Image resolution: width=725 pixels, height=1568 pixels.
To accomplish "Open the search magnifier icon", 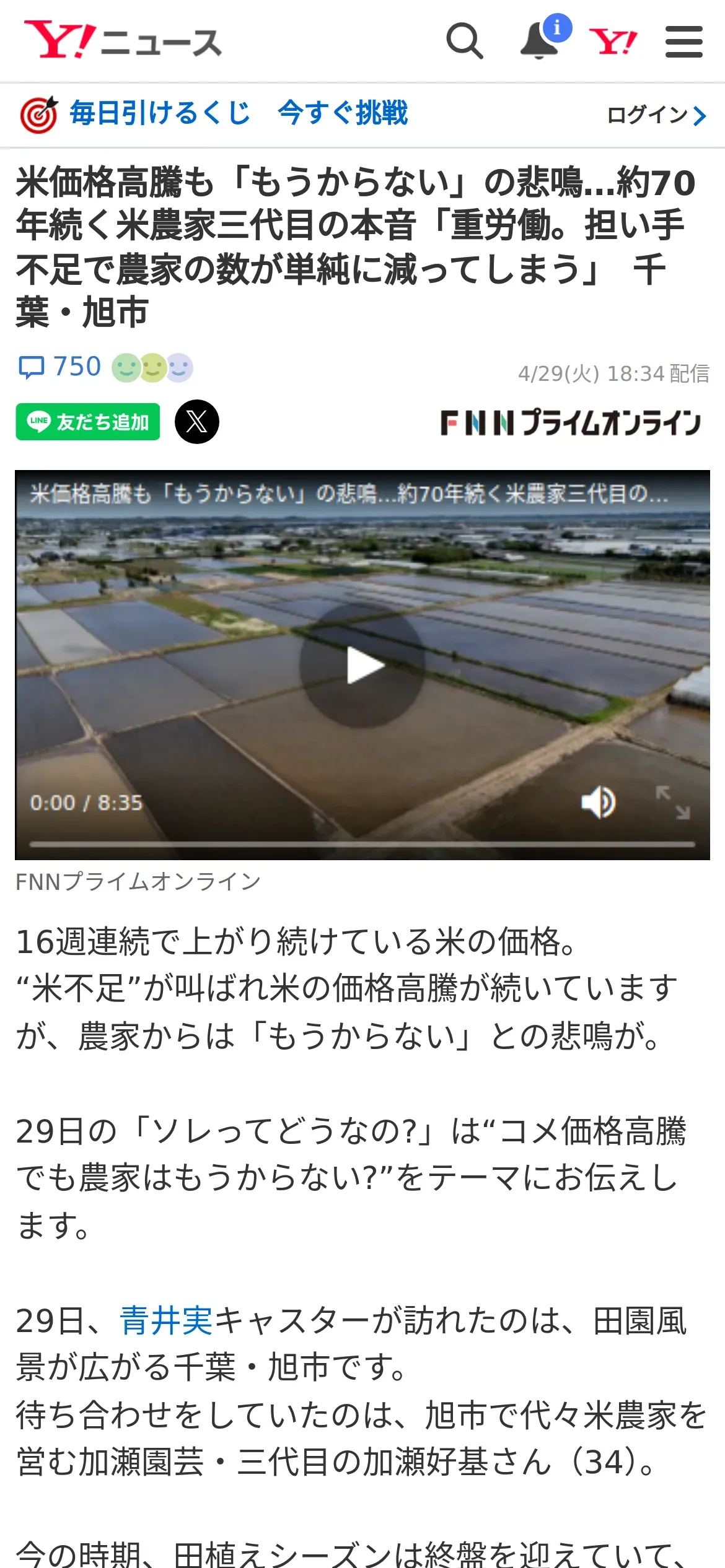I will 464,41.
